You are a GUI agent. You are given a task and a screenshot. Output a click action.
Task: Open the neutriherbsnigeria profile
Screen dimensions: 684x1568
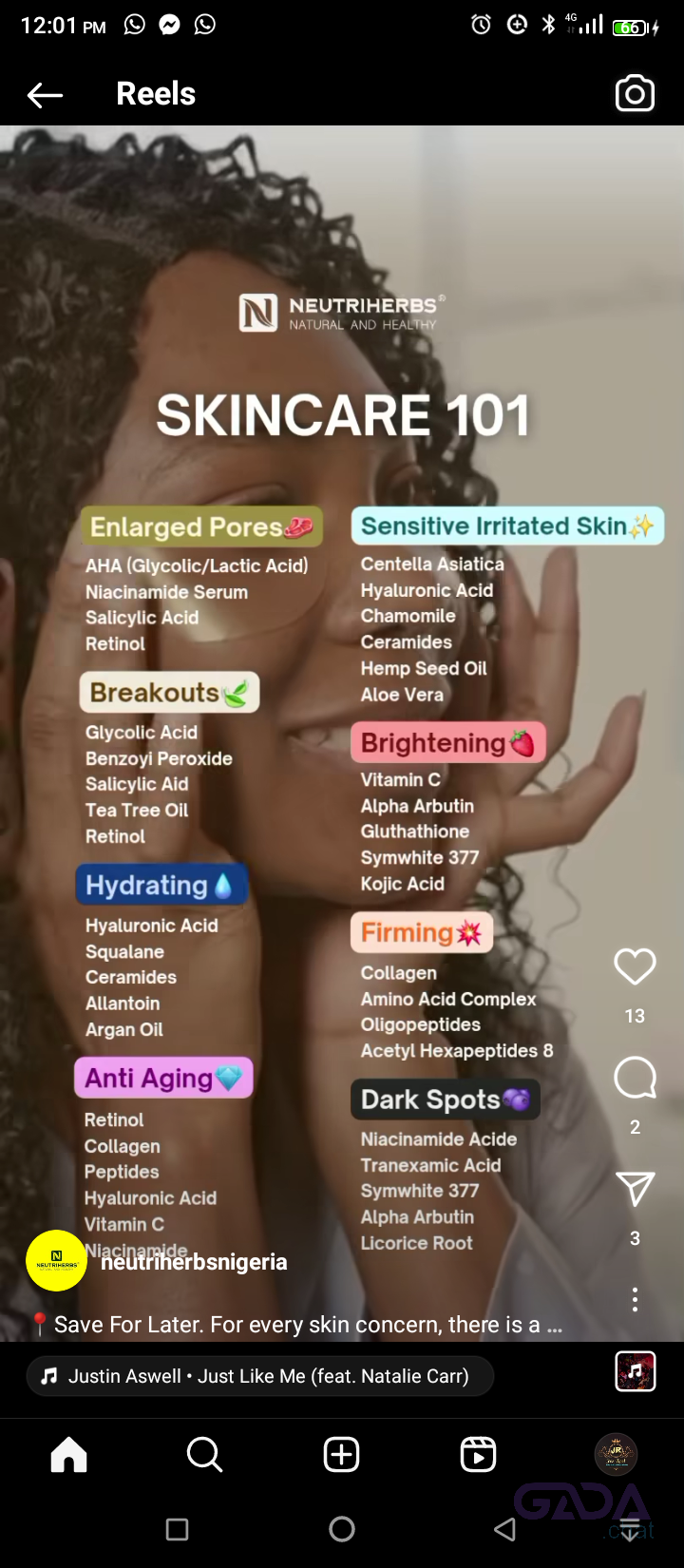tap(194, 1262)
